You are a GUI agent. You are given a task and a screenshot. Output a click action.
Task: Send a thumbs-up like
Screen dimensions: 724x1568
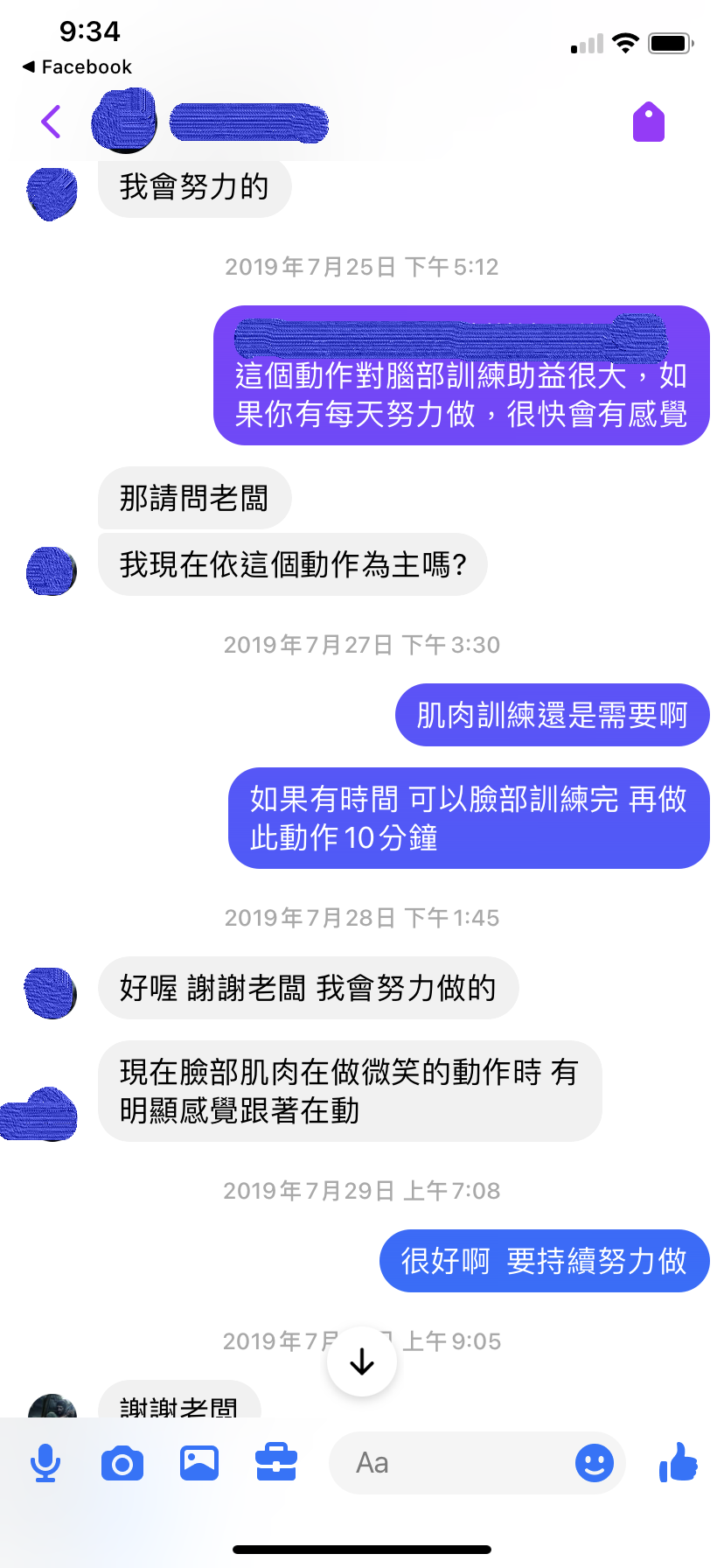(679, 1463)
